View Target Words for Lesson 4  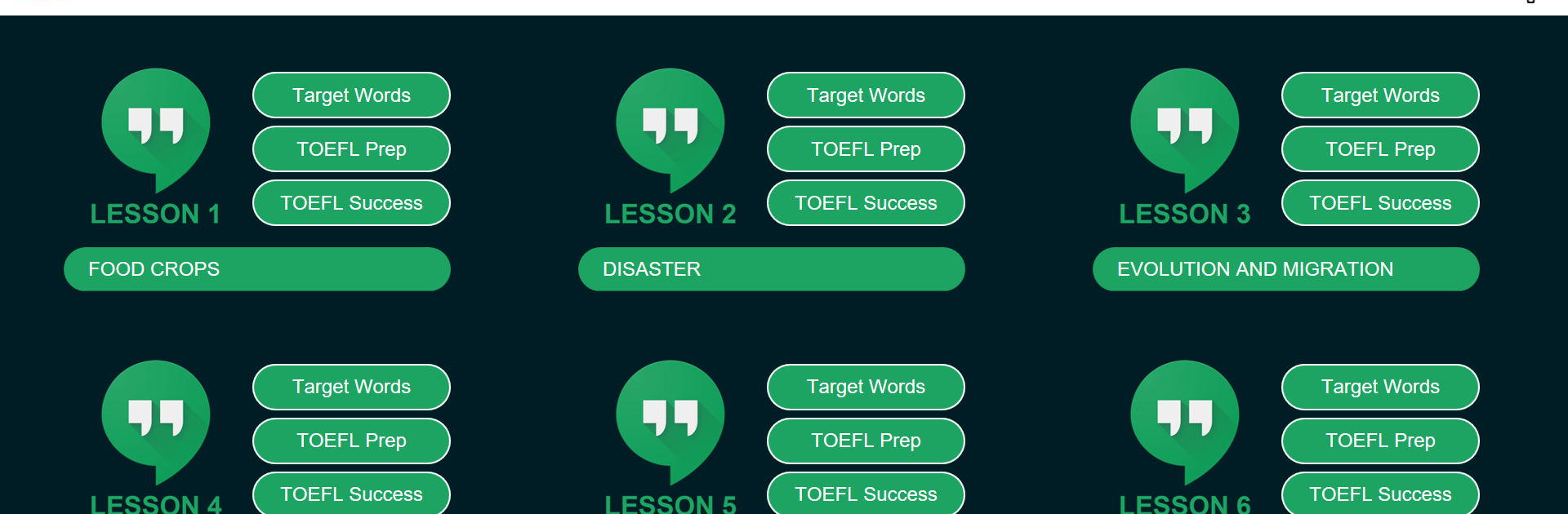(x=351, y=387)
